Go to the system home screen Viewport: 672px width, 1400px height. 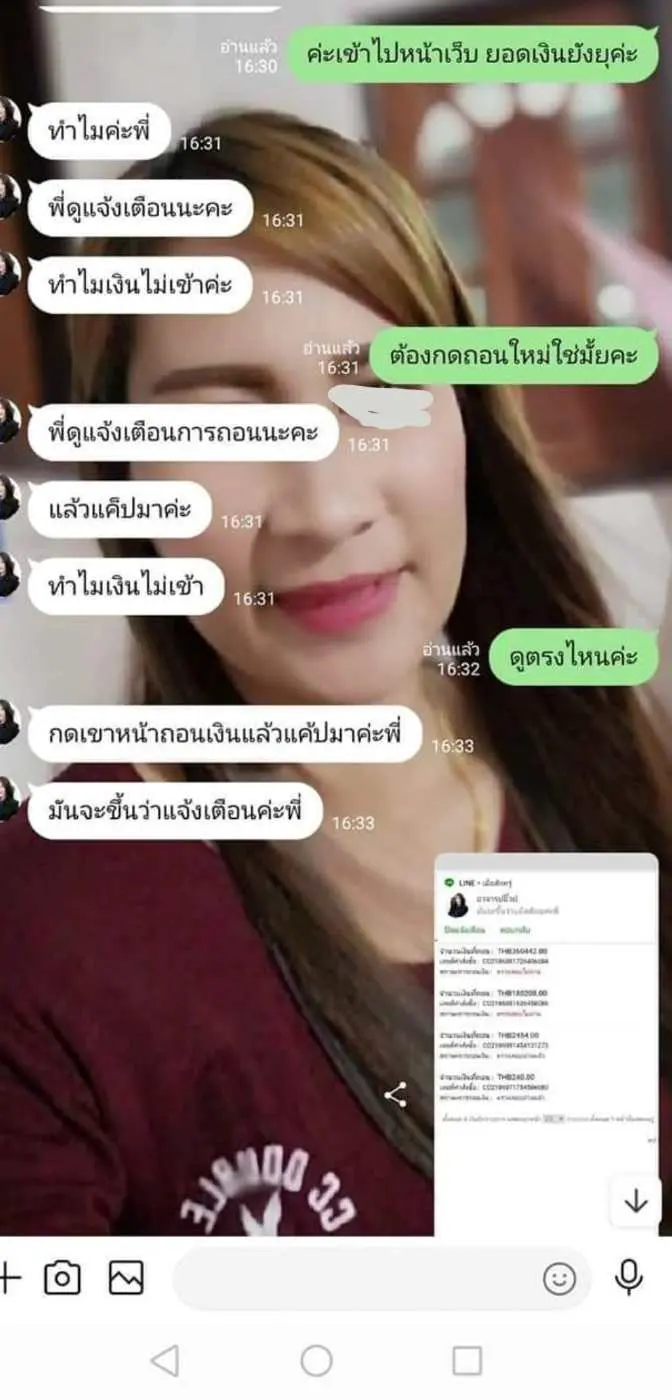(316, 1360)
